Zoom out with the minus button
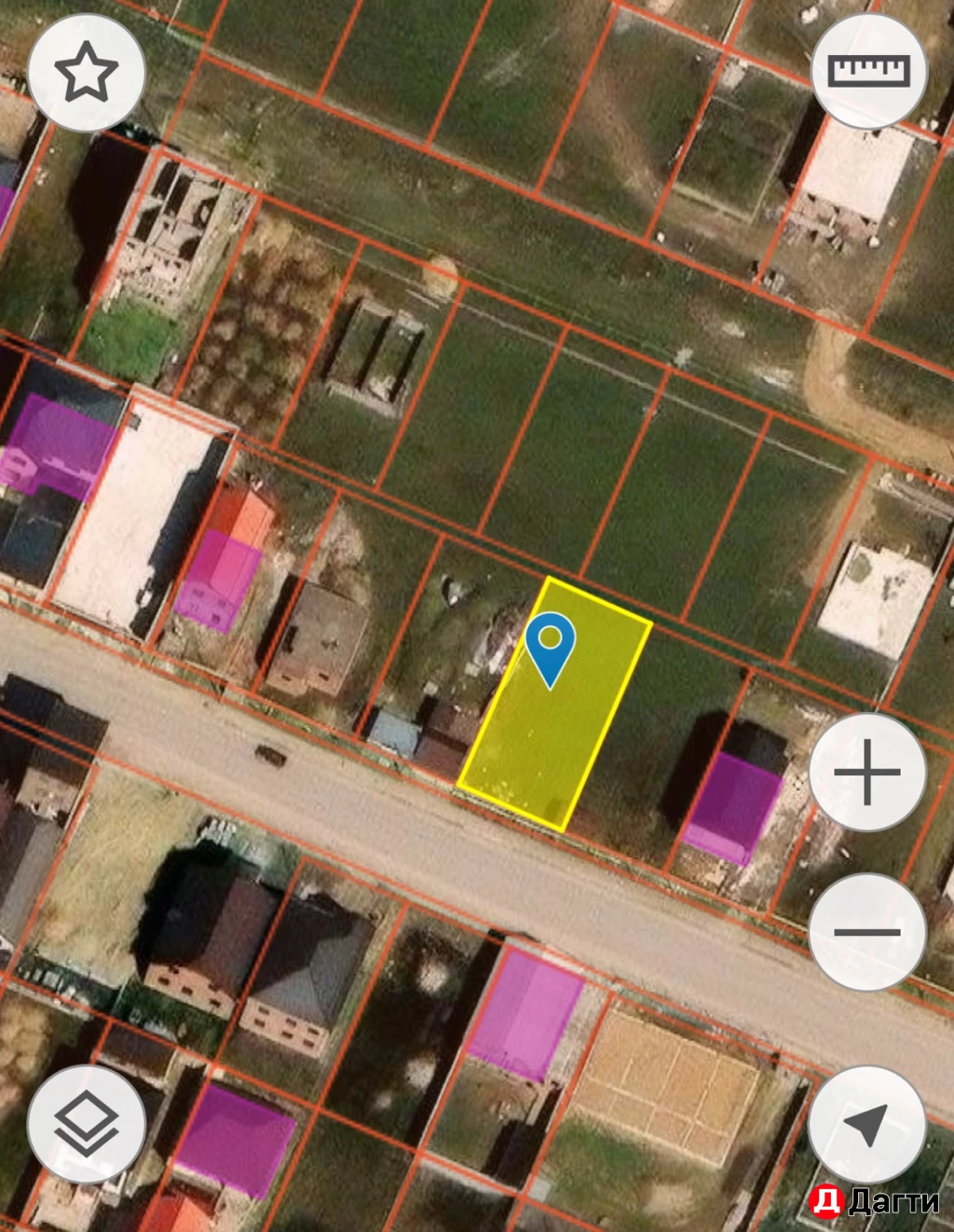This screenshot has height=1232, width=954. [x=867, y=931]
